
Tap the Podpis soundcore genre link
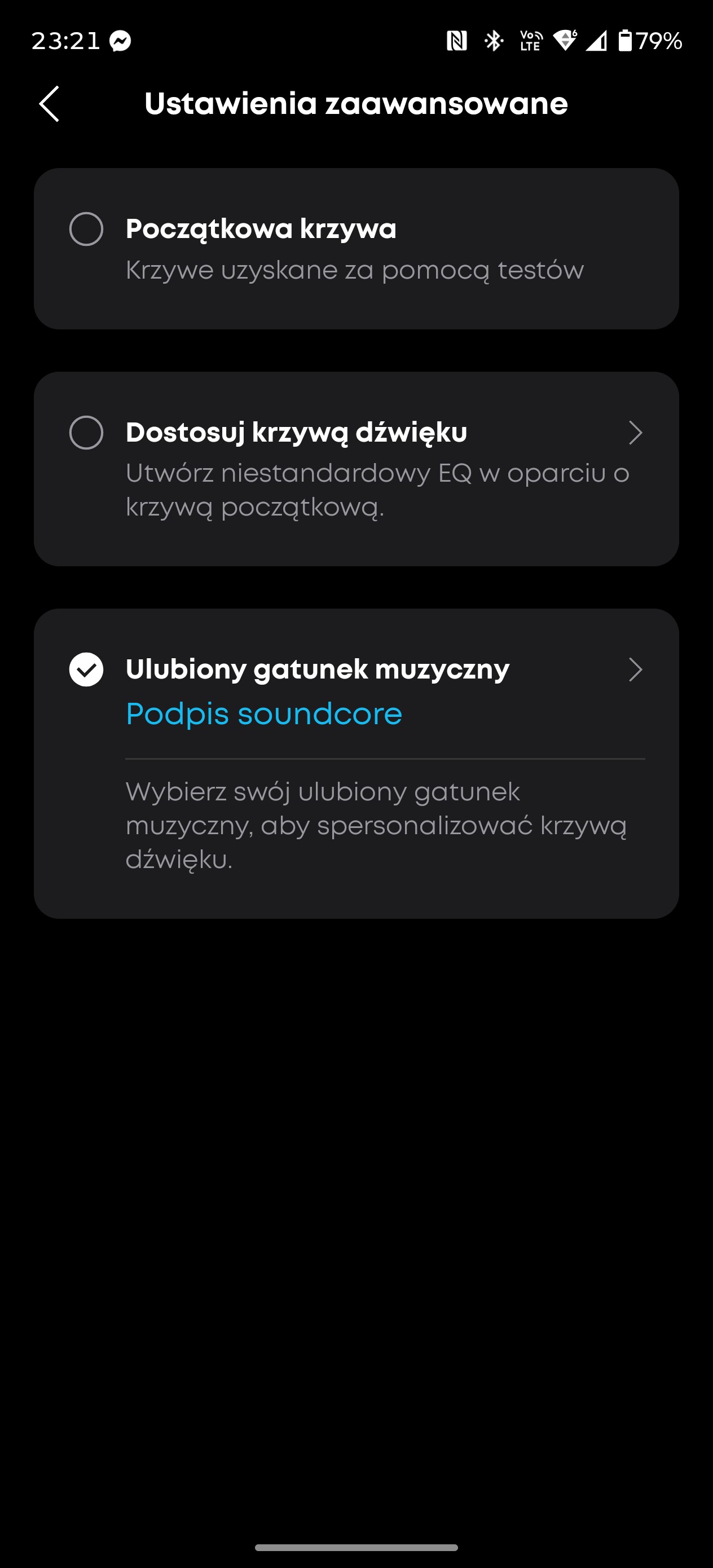[x=263, y=713]
